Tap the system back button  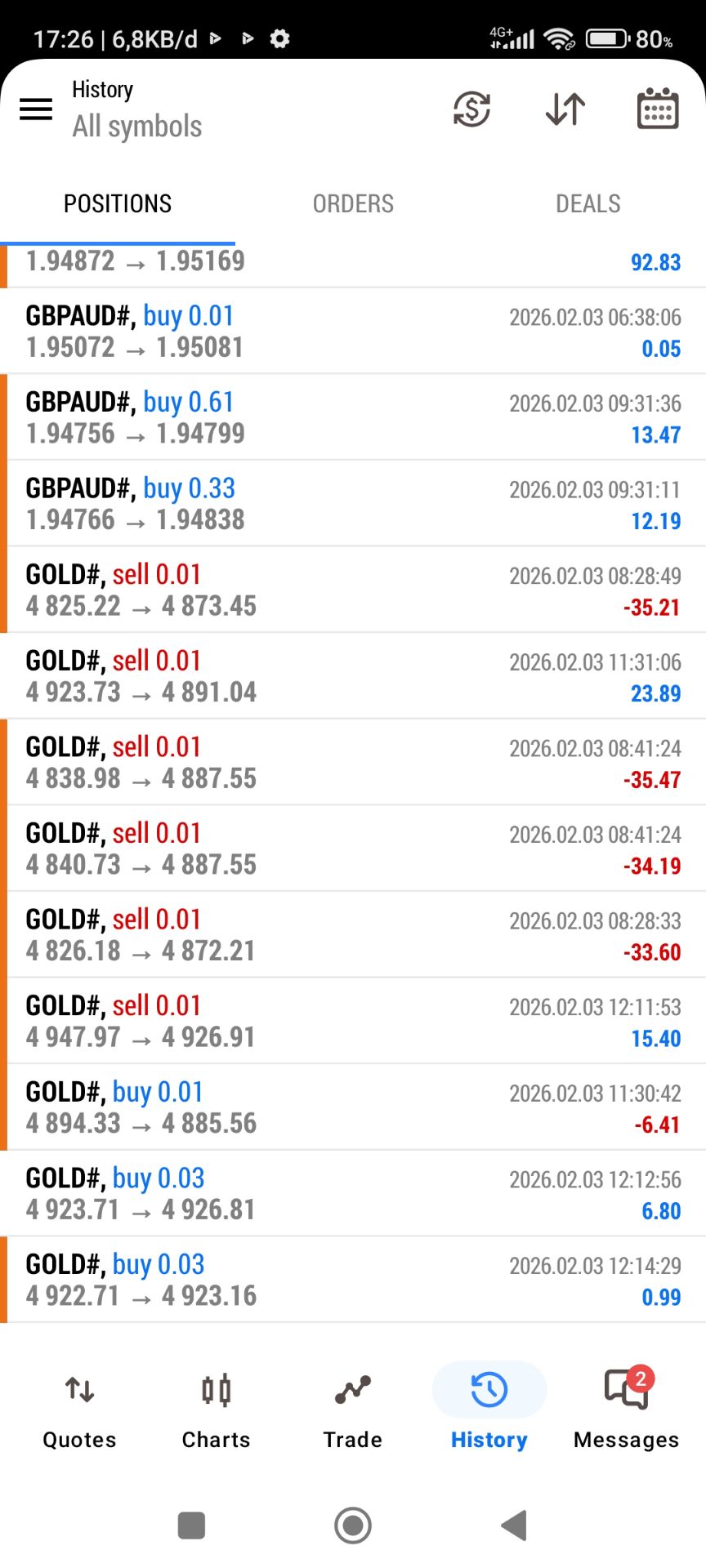(514, 1525)
